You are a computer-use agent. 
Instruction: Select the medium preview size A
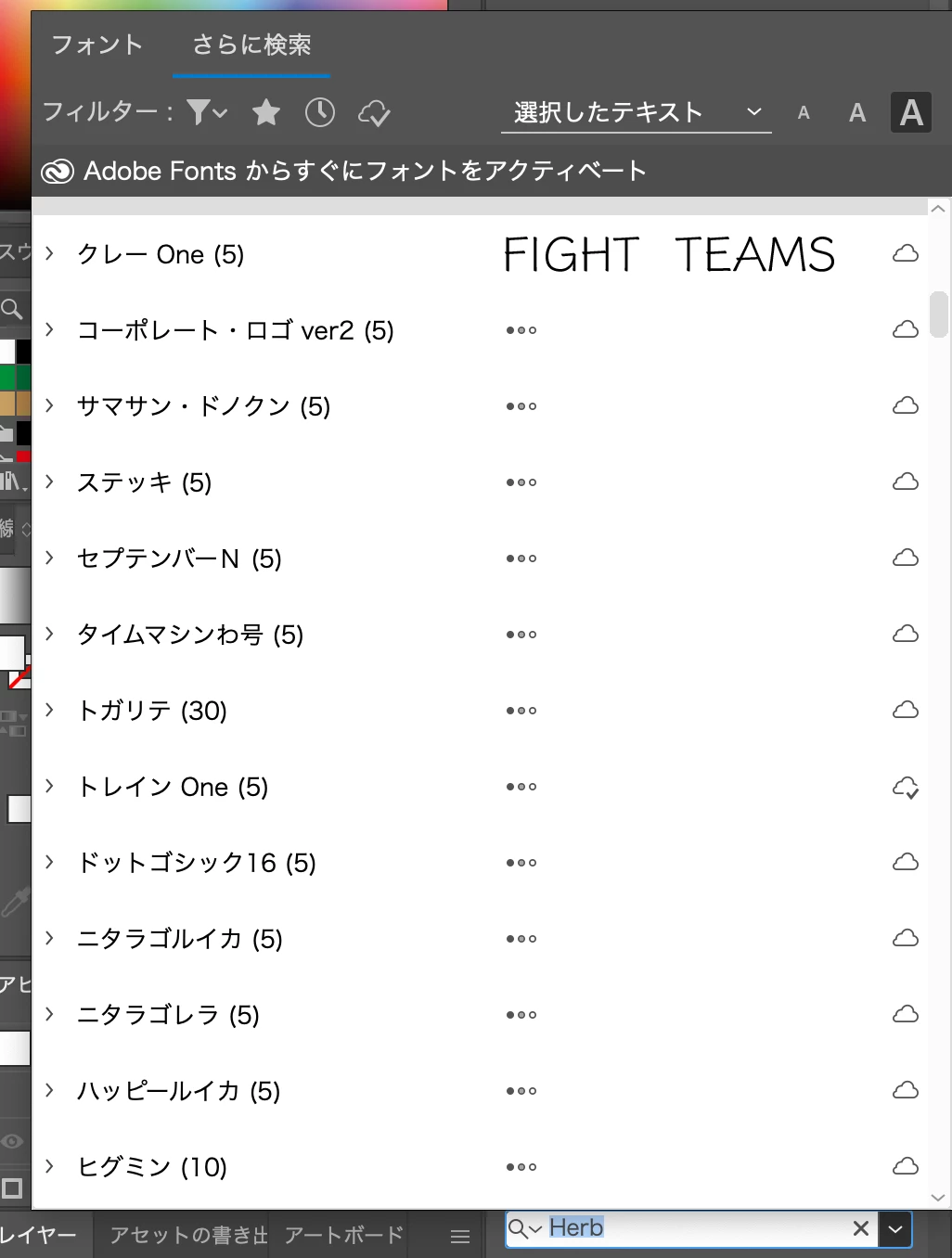coord(857,113)
